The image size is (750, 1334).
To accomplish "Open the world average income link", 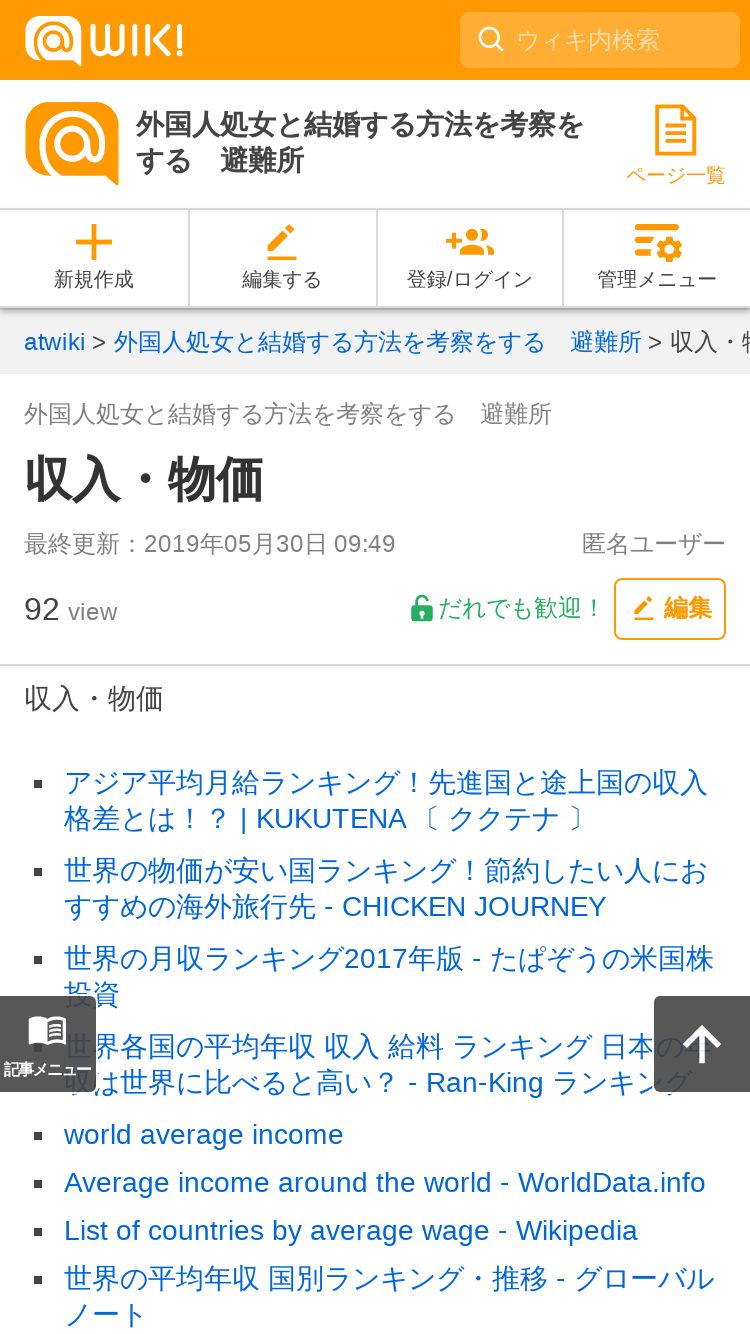I will click(204, 1134).
